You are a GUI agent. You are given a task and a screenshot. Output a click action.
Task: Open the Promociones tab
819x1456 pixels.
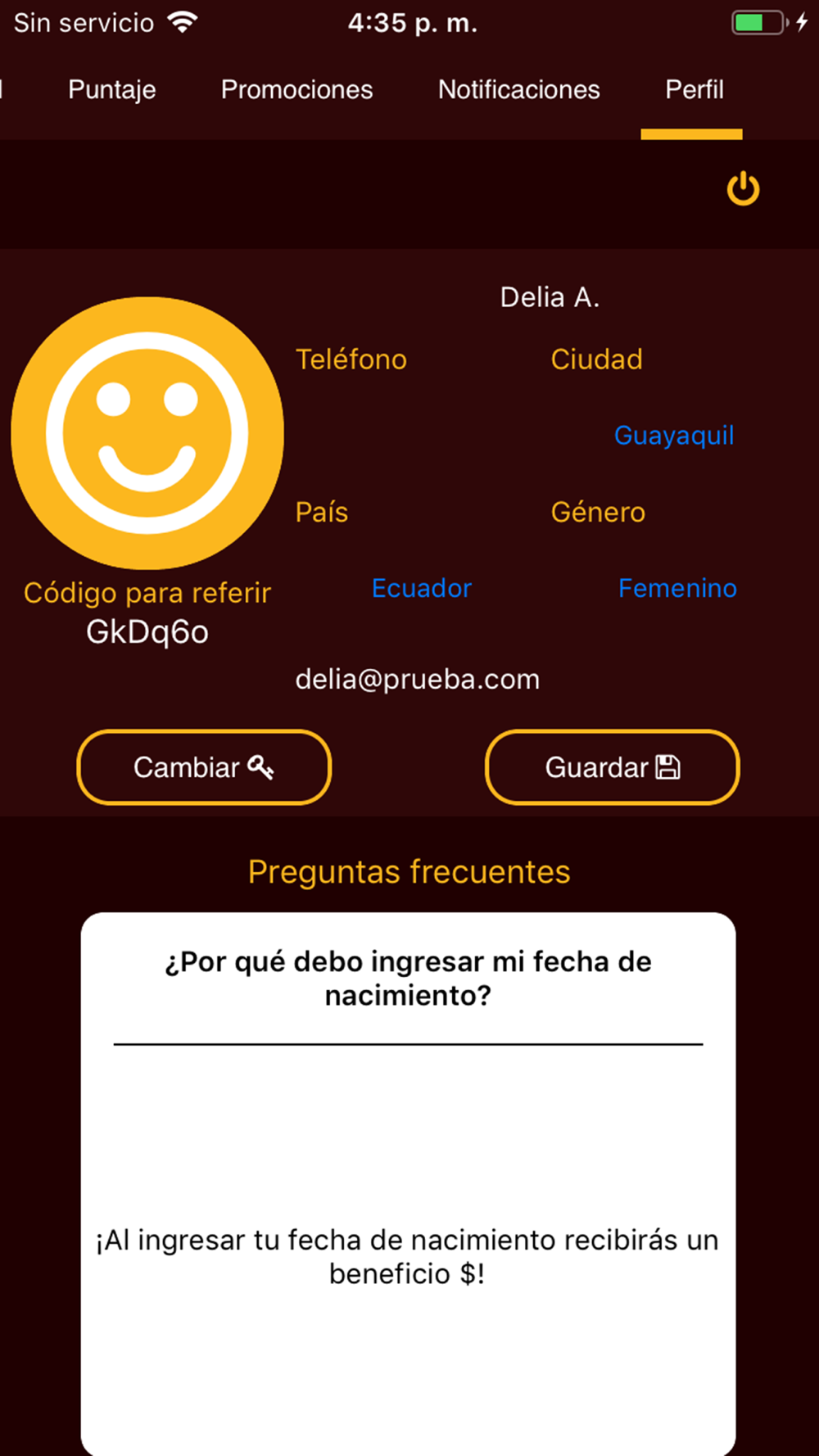296,90
